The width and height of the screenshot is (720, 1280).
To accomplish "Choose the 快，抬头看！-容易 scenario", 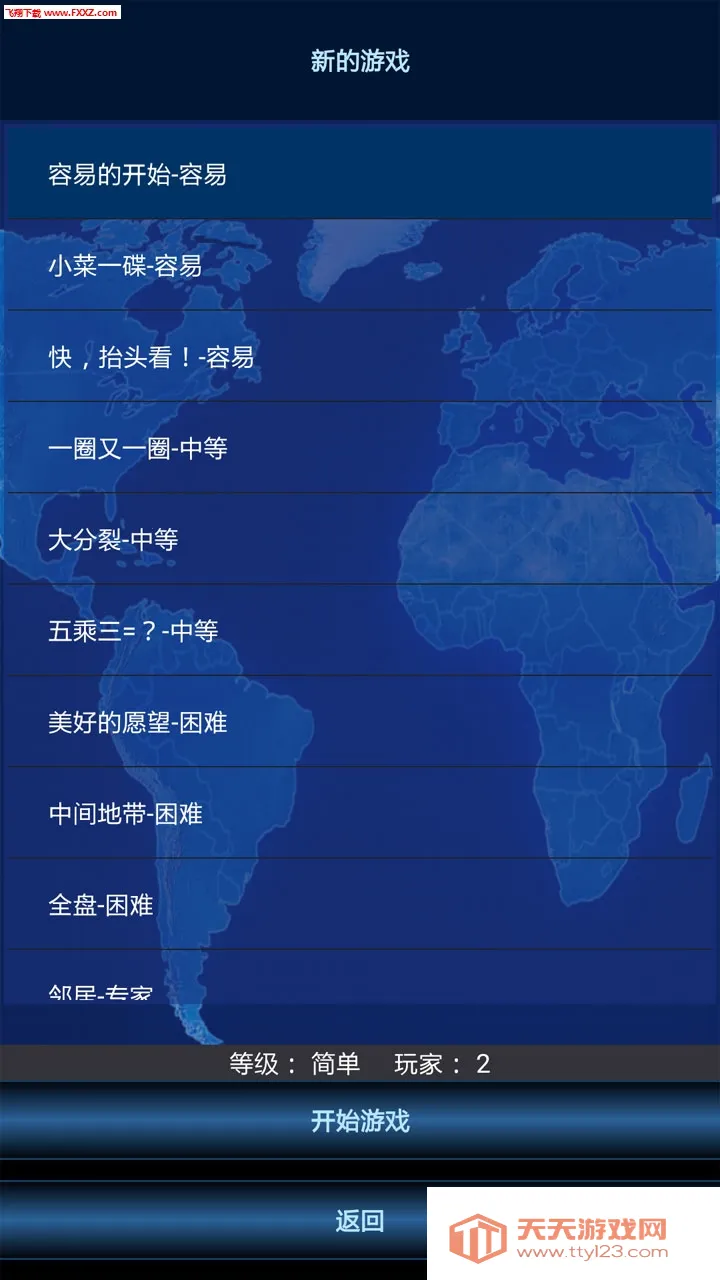I will (x=360, y=357).
